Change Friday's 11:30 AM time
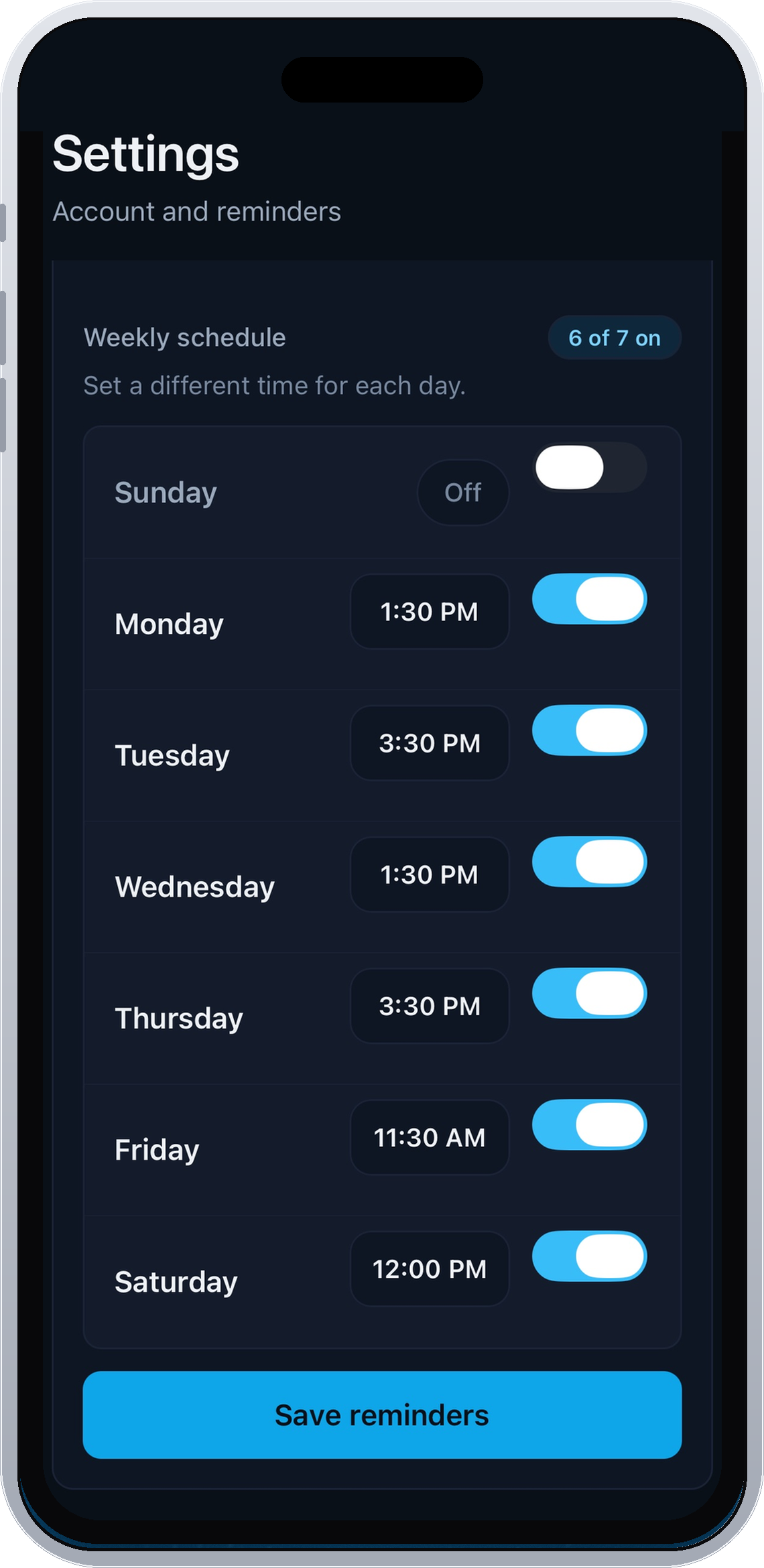The width and height of the screenshot is (764, 1568). (x=430, y=1137)
